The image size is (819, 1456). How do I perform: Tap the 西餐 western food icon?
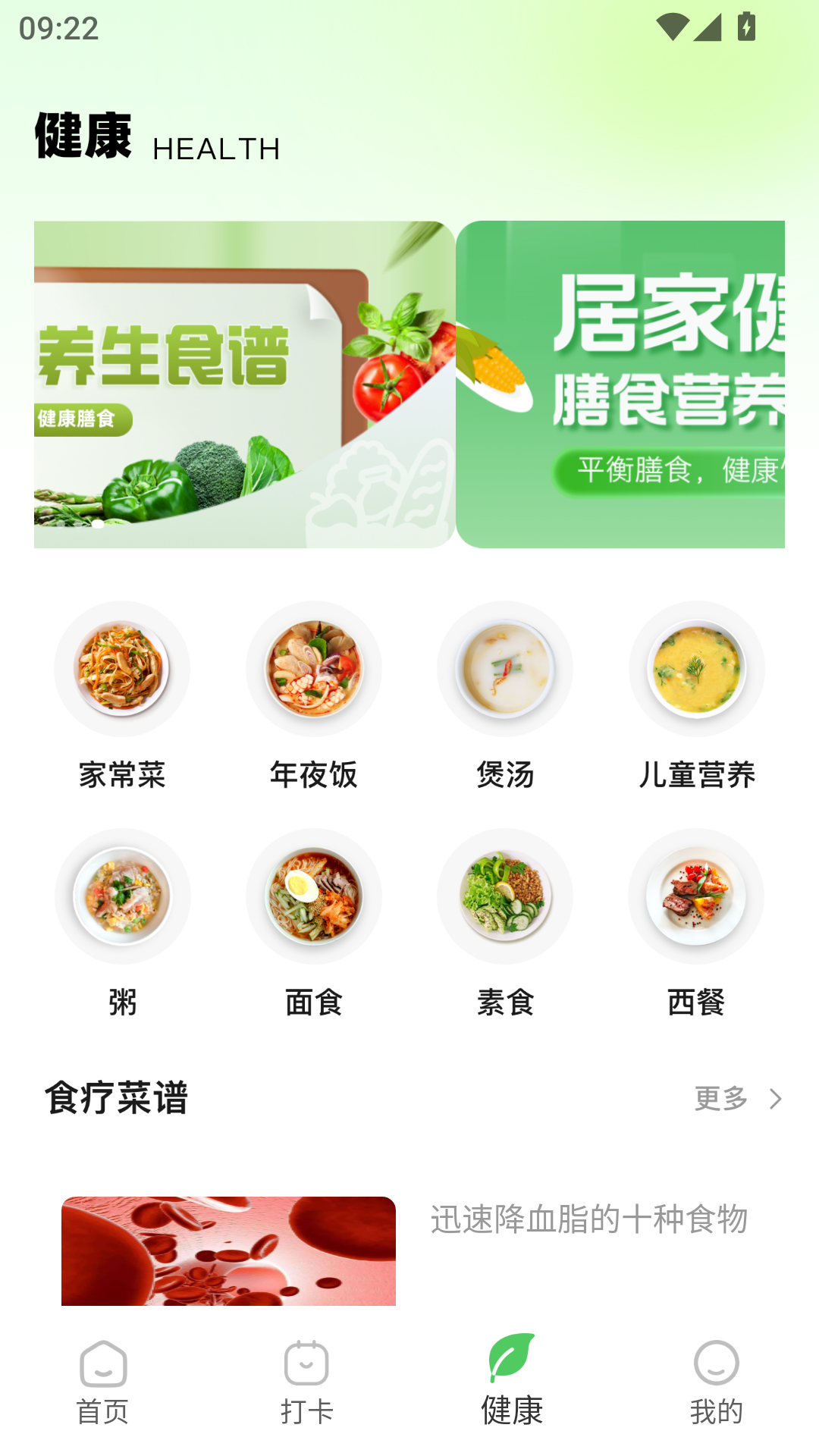pyautogui.click(x=696, y=897)
